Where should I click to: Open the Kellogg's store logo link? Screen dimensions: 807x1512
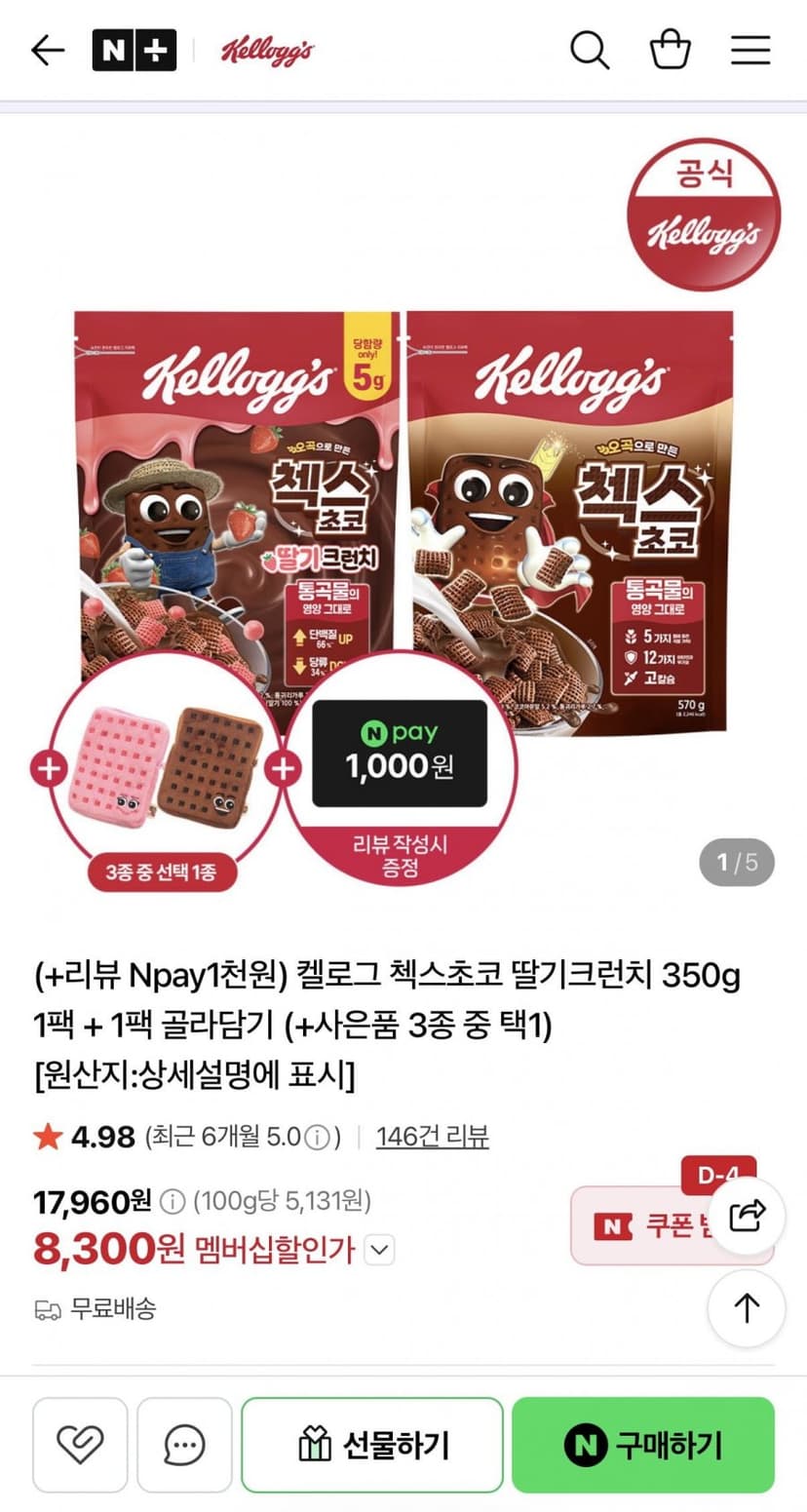point(267,51)
